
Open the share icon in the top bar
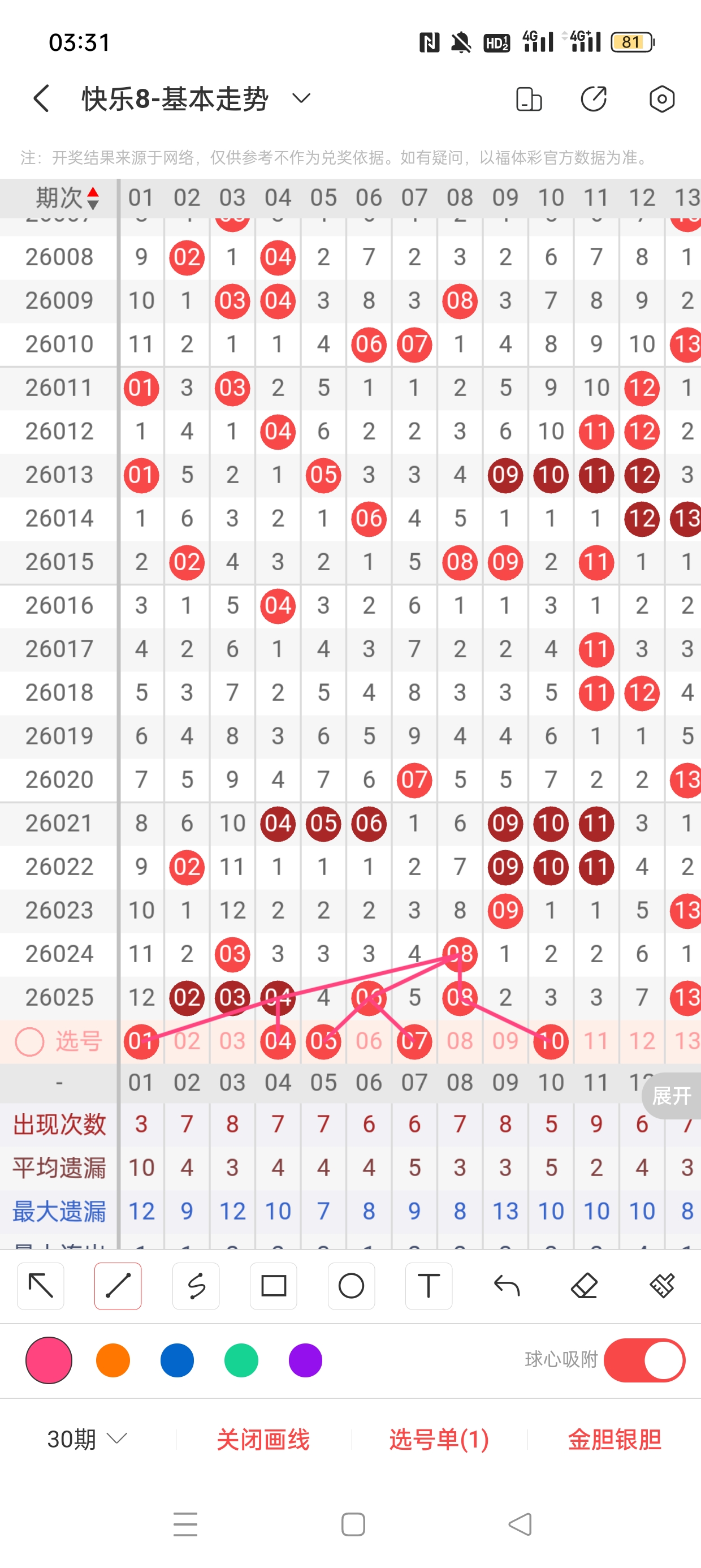(x=593, y=98)
